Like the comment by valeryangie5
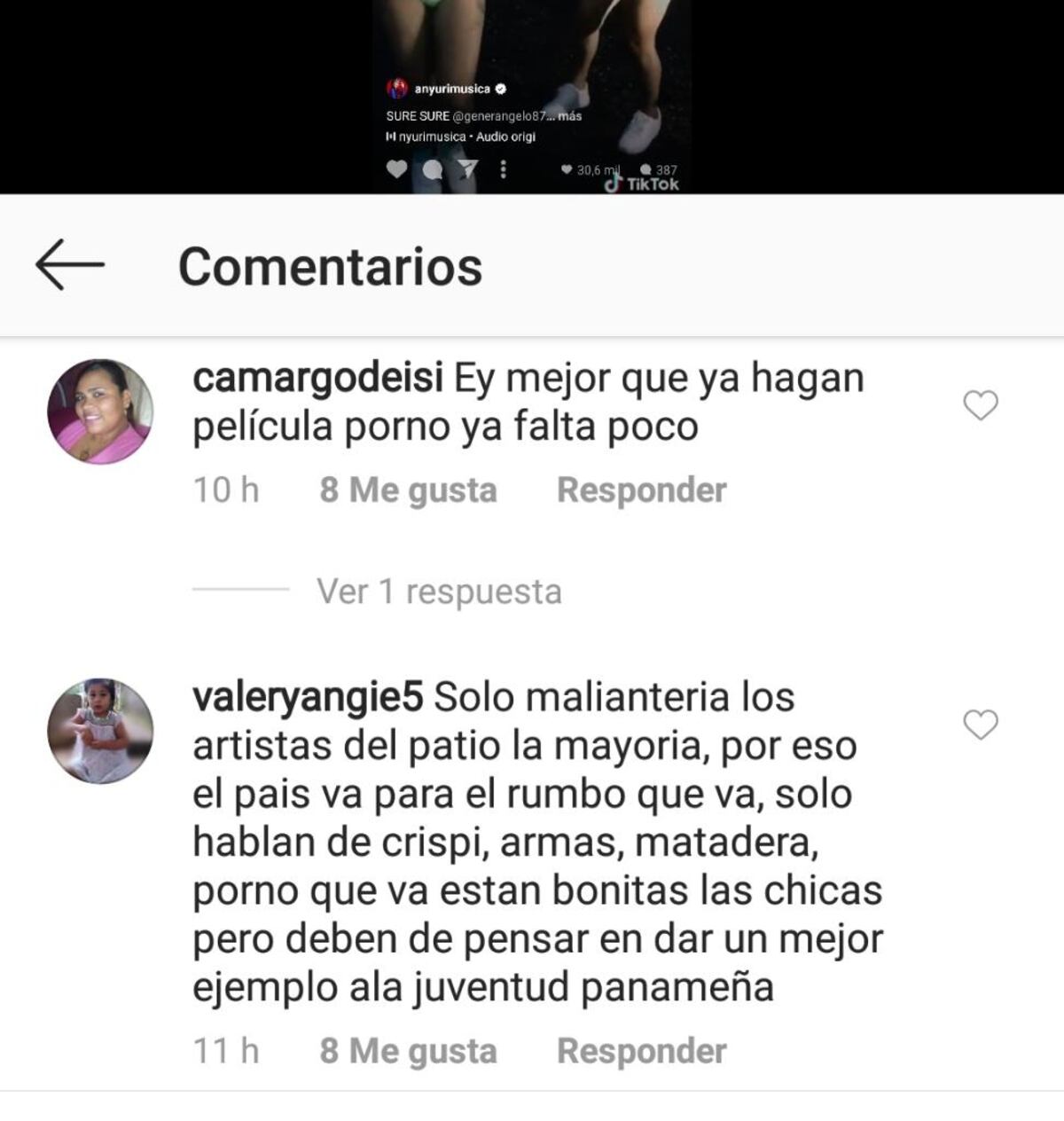 coord(980,725)
